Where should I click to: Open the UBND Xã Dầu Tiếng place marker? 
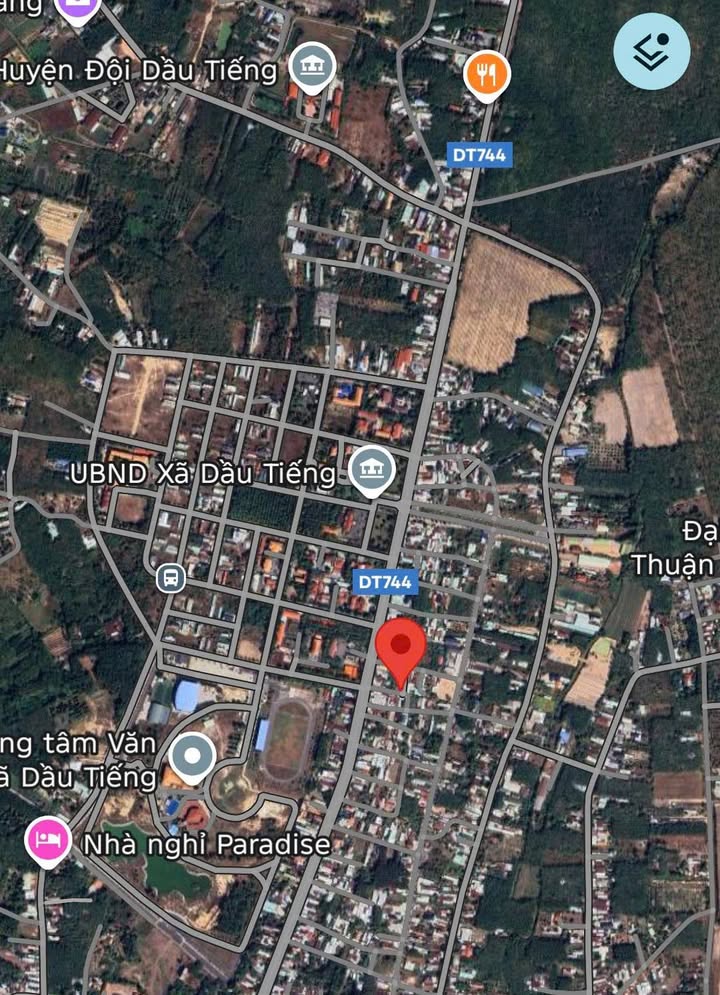coord(372,471)
